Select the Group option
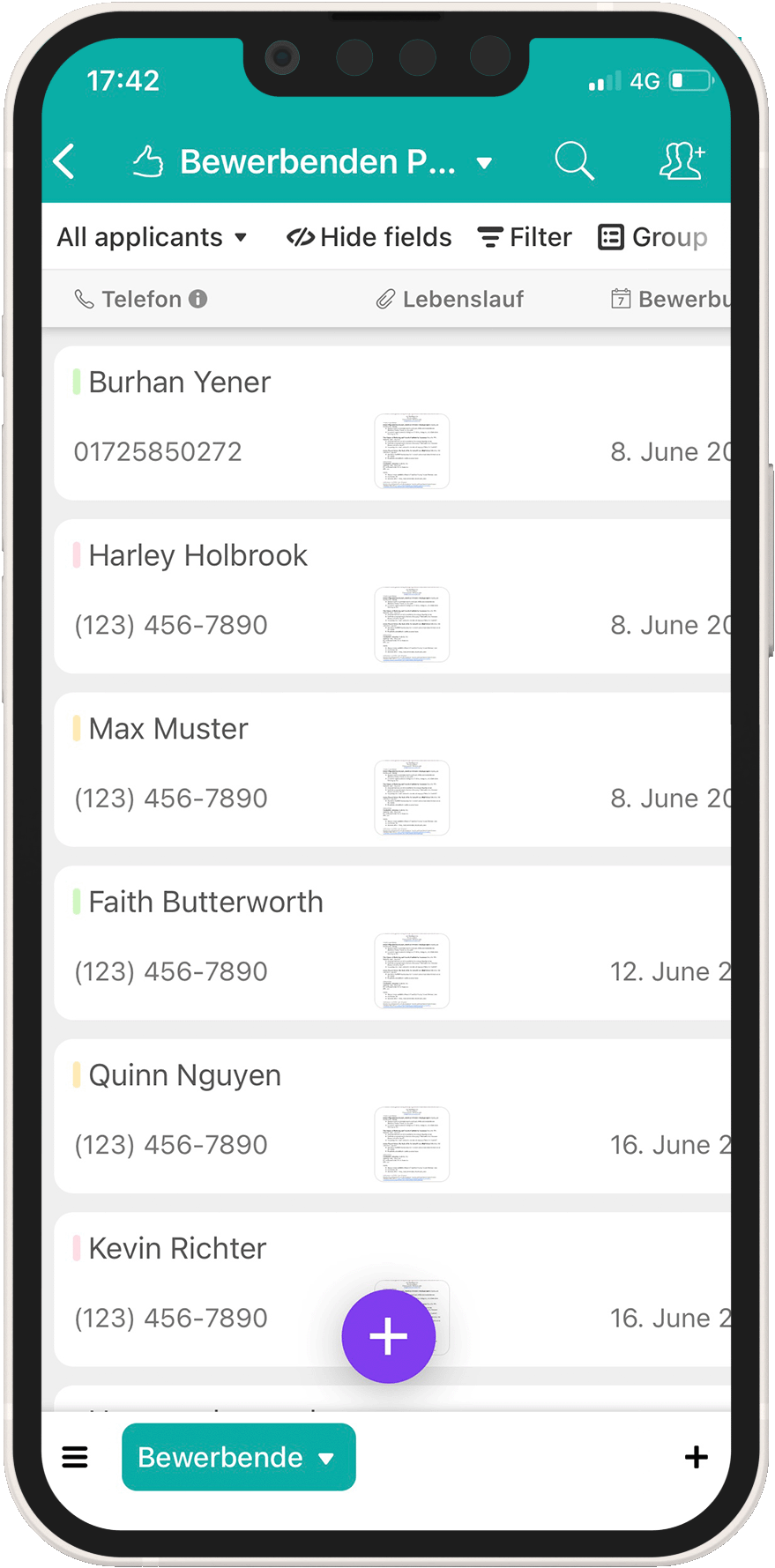The image size is (775, 1568). coord(653,237)
